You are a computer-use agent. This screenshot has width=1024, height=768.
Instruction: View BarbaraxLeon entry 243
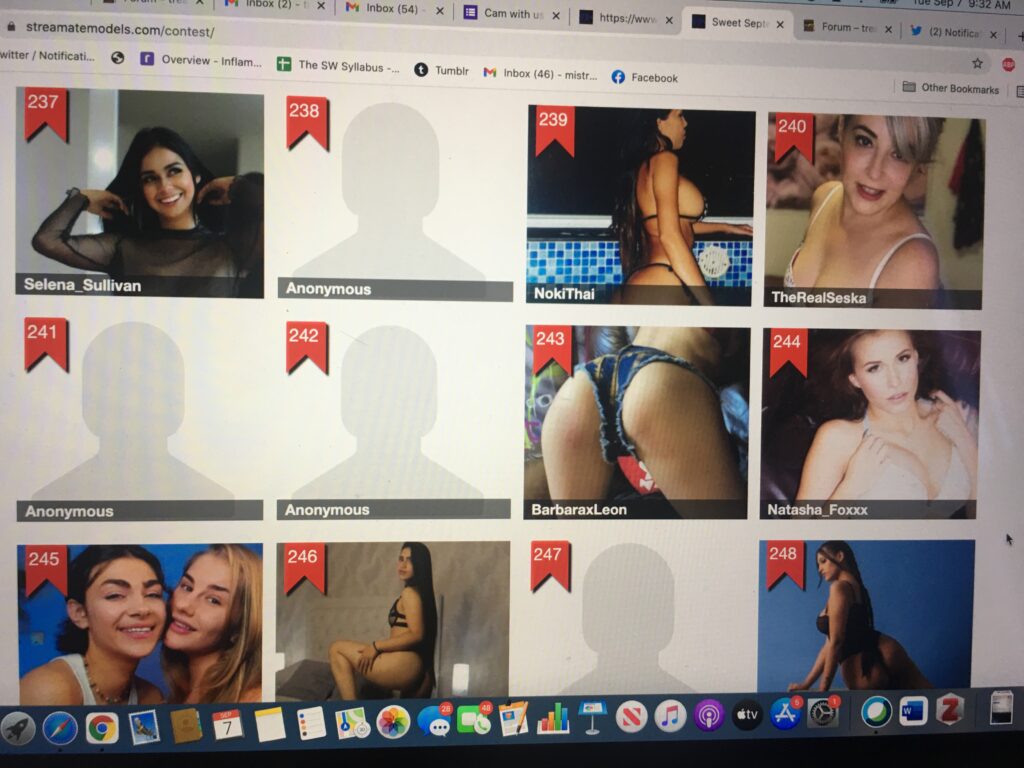636,422
